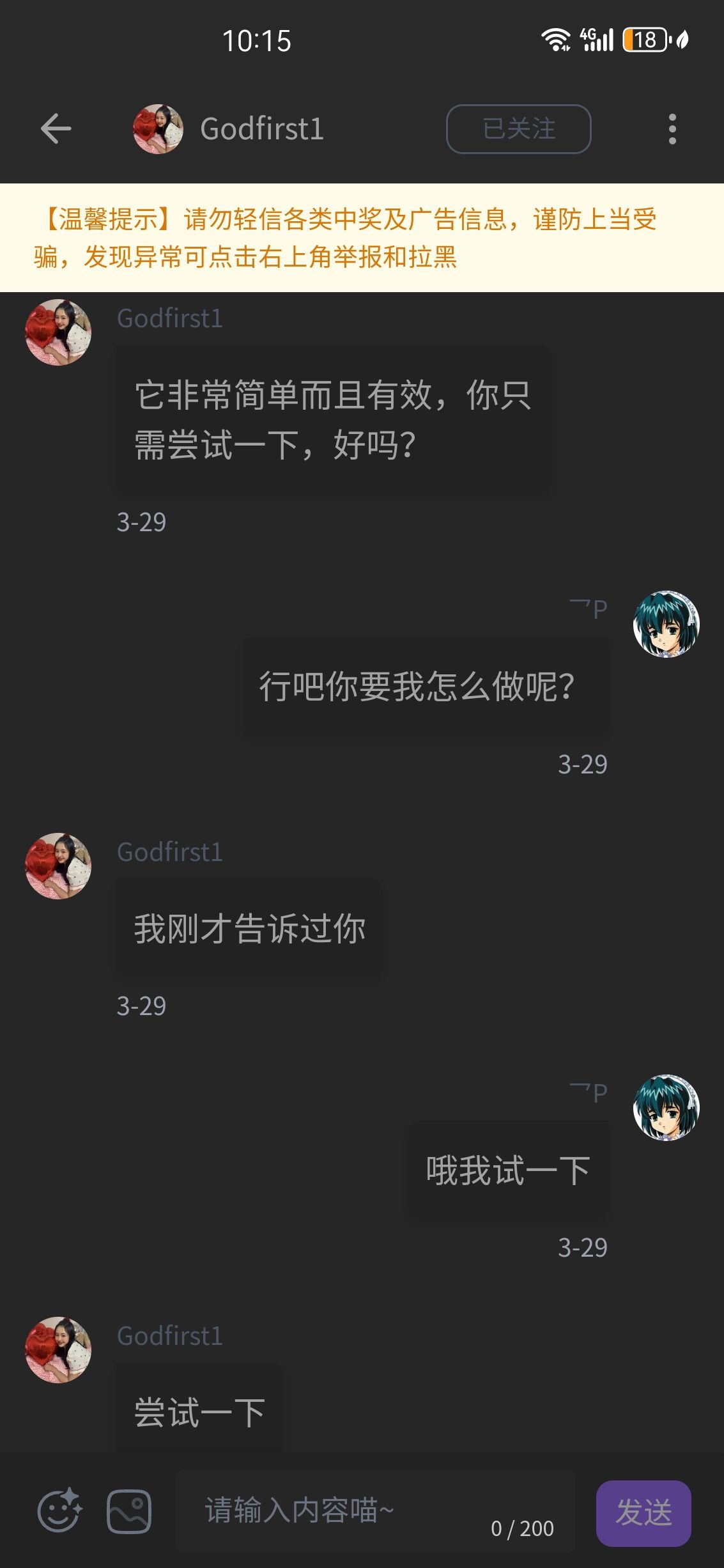
Task: Open own avatar beside 哦我试一下
Action: pos(666,1108)
